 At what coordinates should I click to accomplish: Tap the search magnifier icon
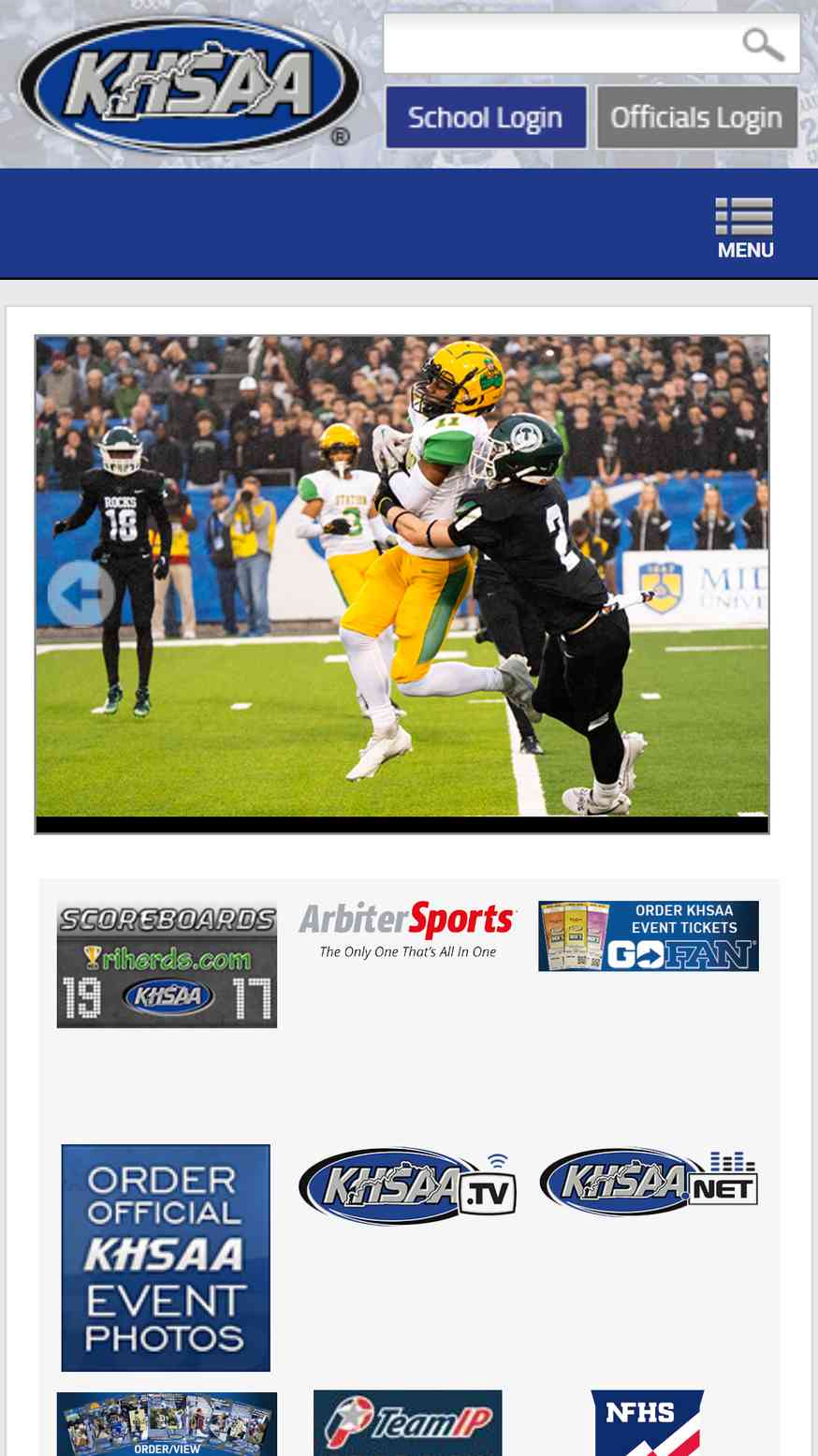[763, 44]
